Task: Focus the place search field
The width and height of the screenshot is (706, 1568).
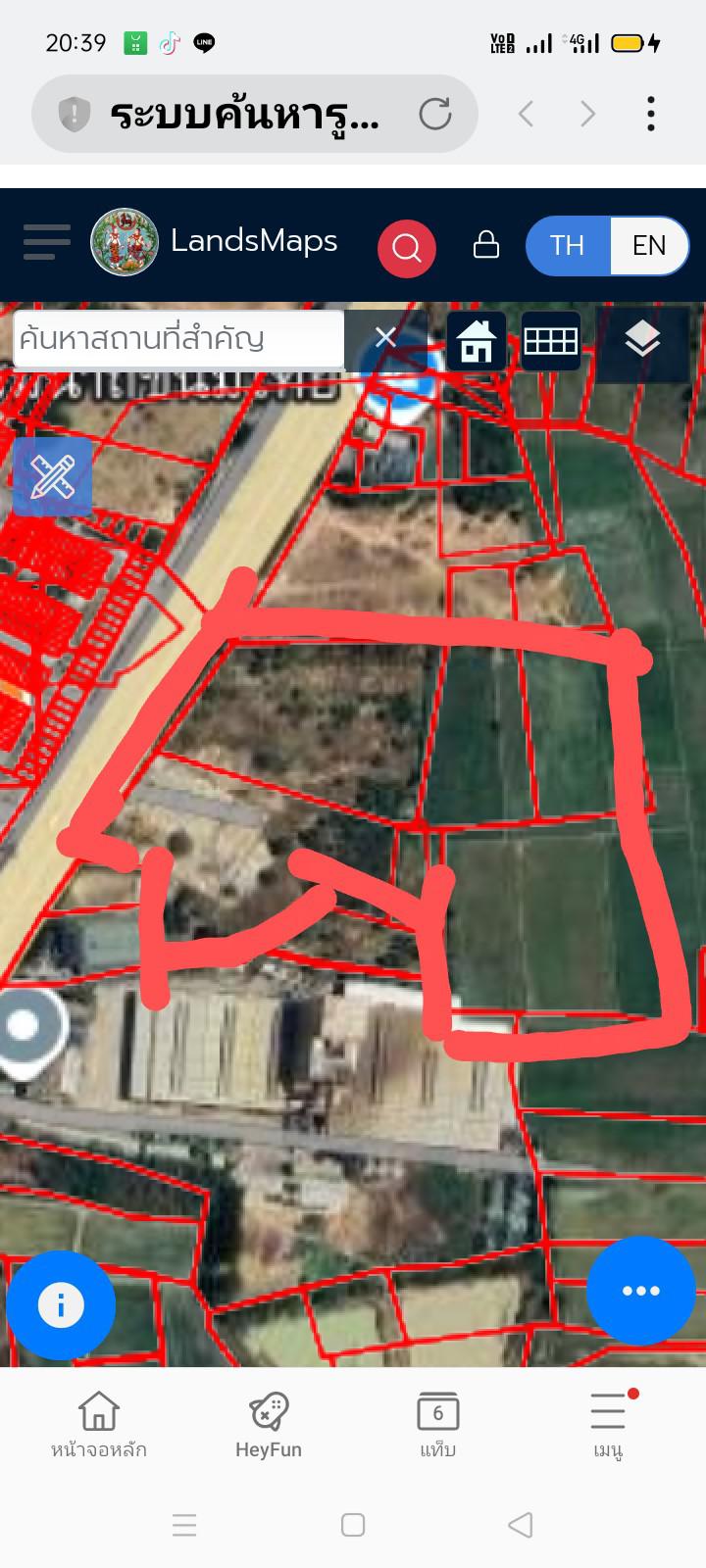Action: (179, 339)
